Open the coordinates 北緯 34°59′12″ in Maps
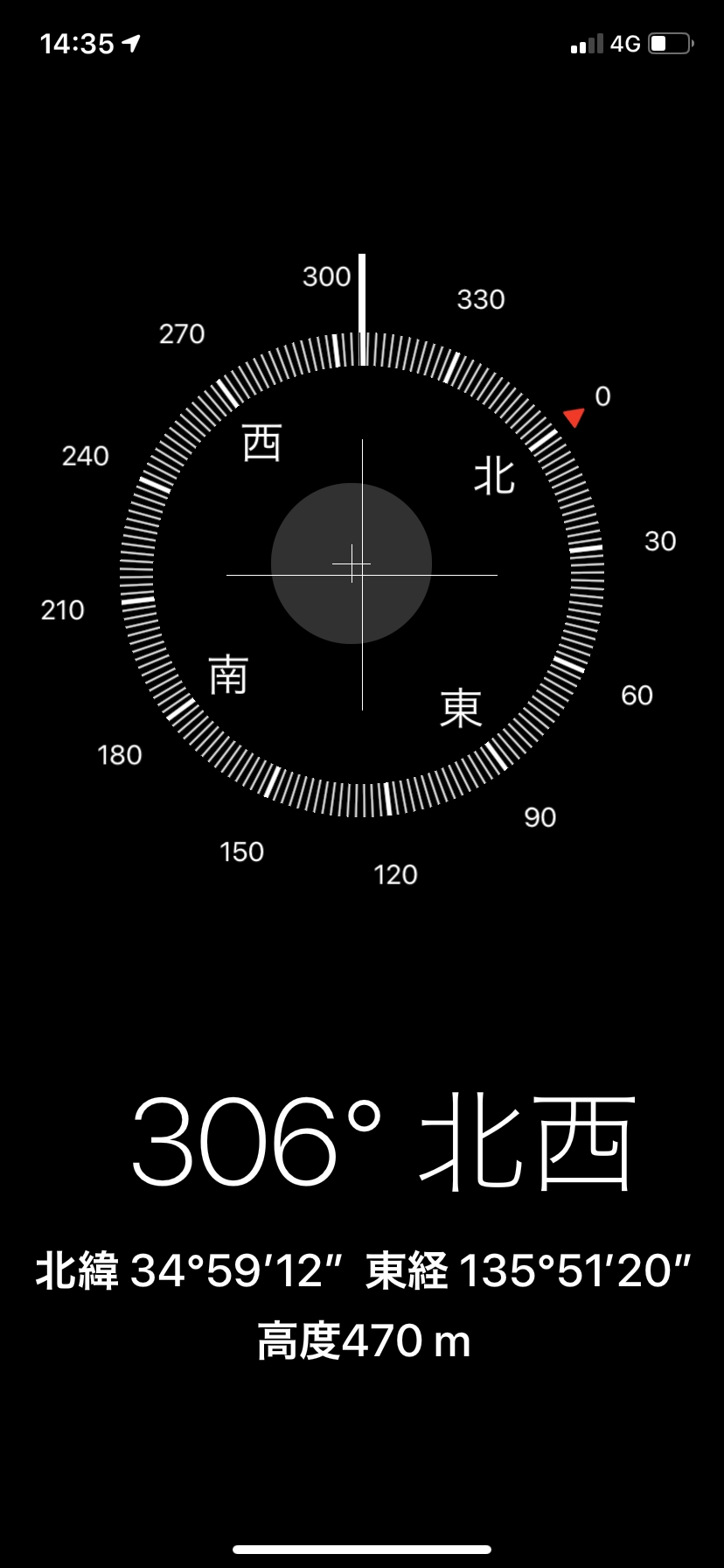Image resolution: width=724 pixels, height=1568 pixels. [189, 1271]
